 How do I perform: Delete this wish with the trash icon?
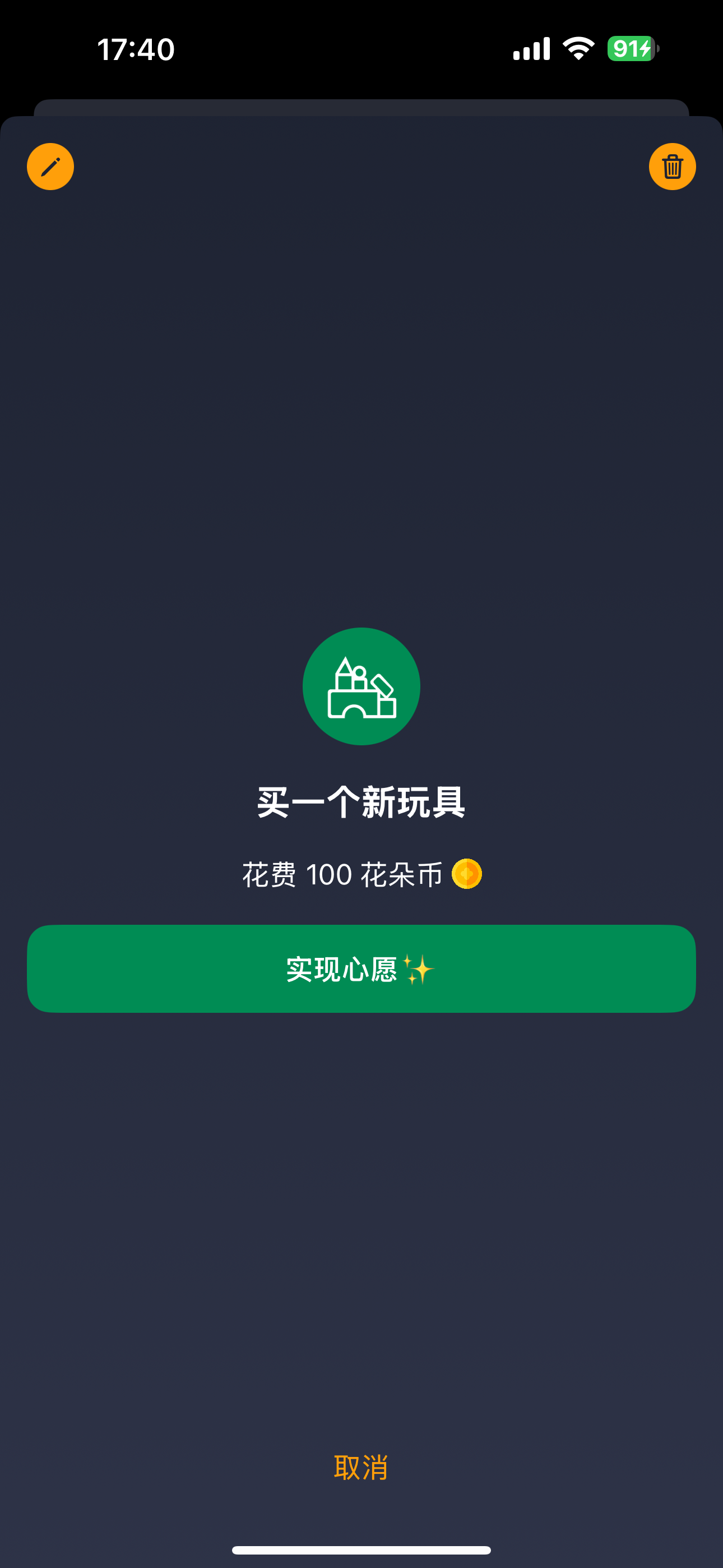point(672,166)
